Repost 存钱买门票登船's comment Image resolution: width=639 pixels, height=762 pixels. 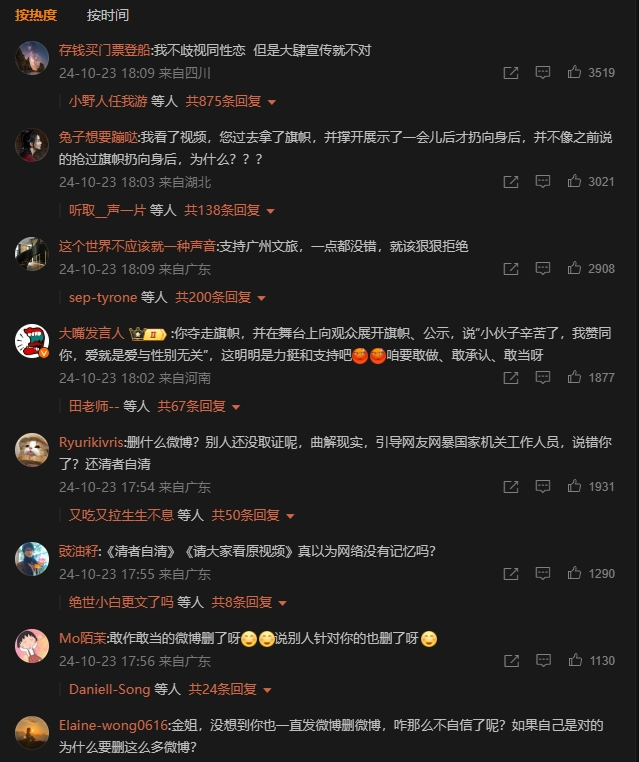tap(511, 73)
